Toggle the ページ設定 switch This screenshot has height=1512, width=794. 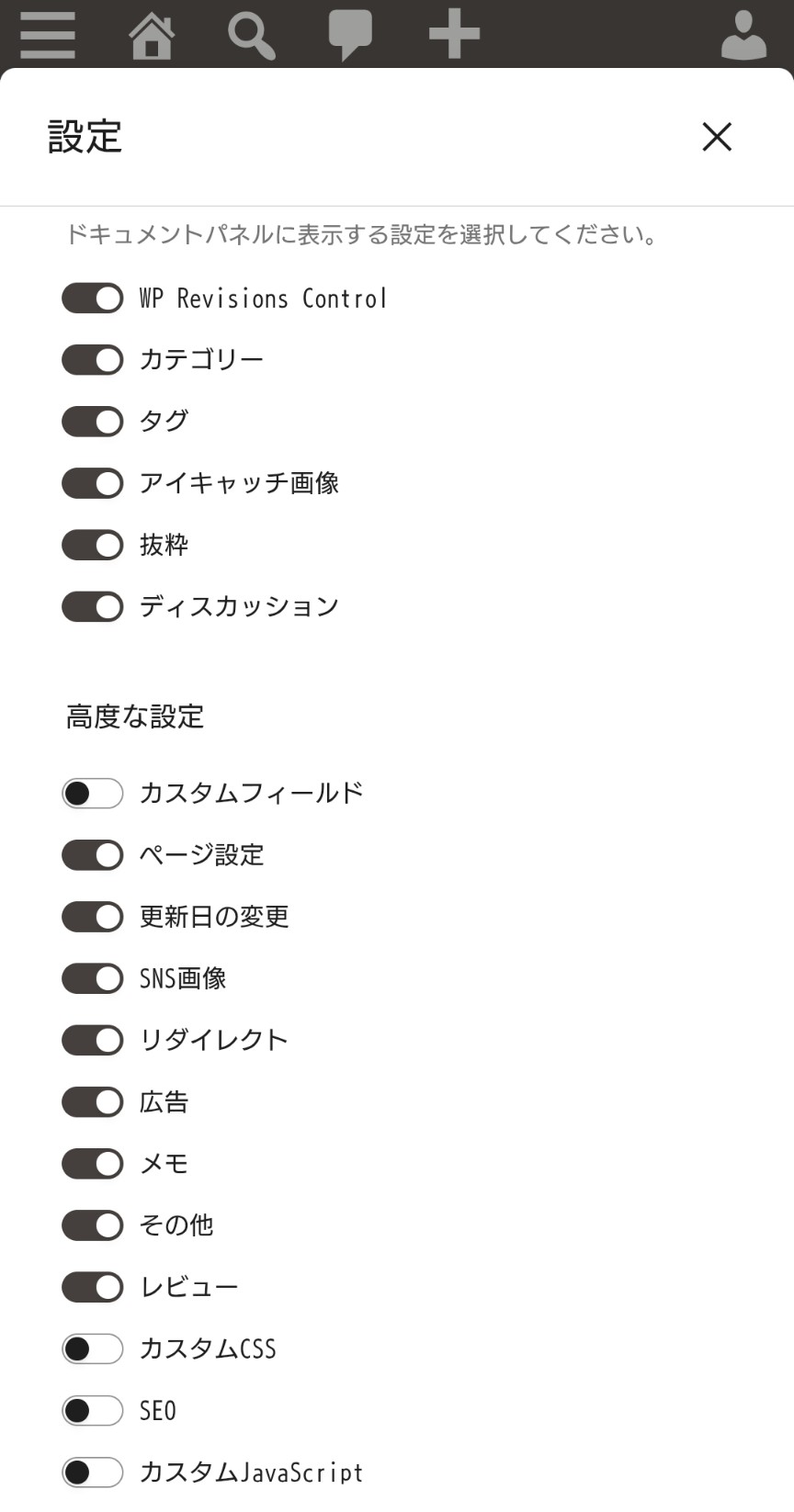tap(92, 855)
